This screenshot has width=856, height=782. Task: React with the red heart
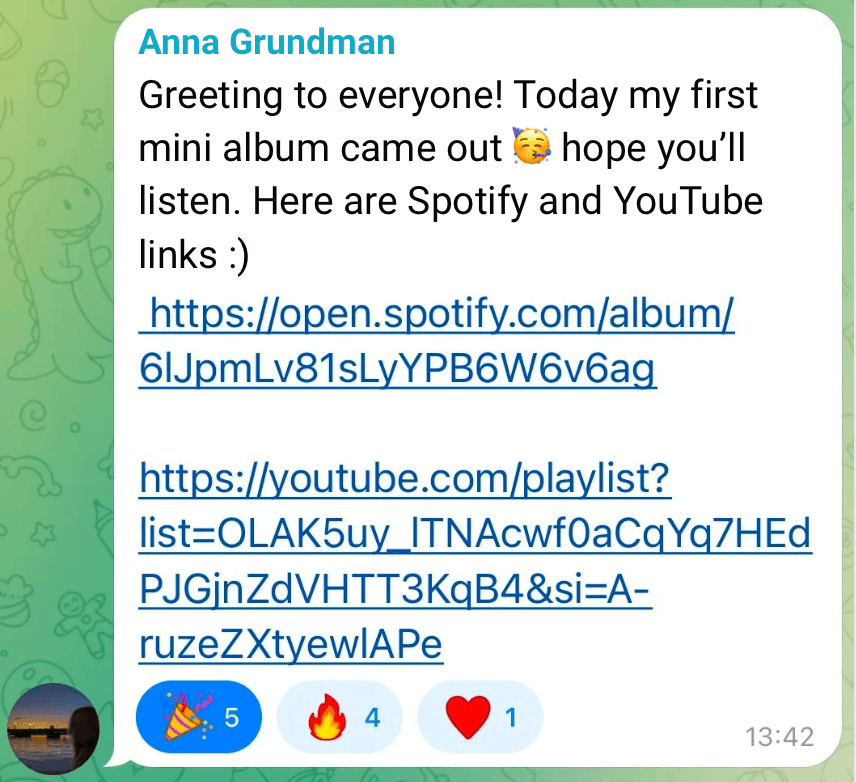click(x=480, y=717)
